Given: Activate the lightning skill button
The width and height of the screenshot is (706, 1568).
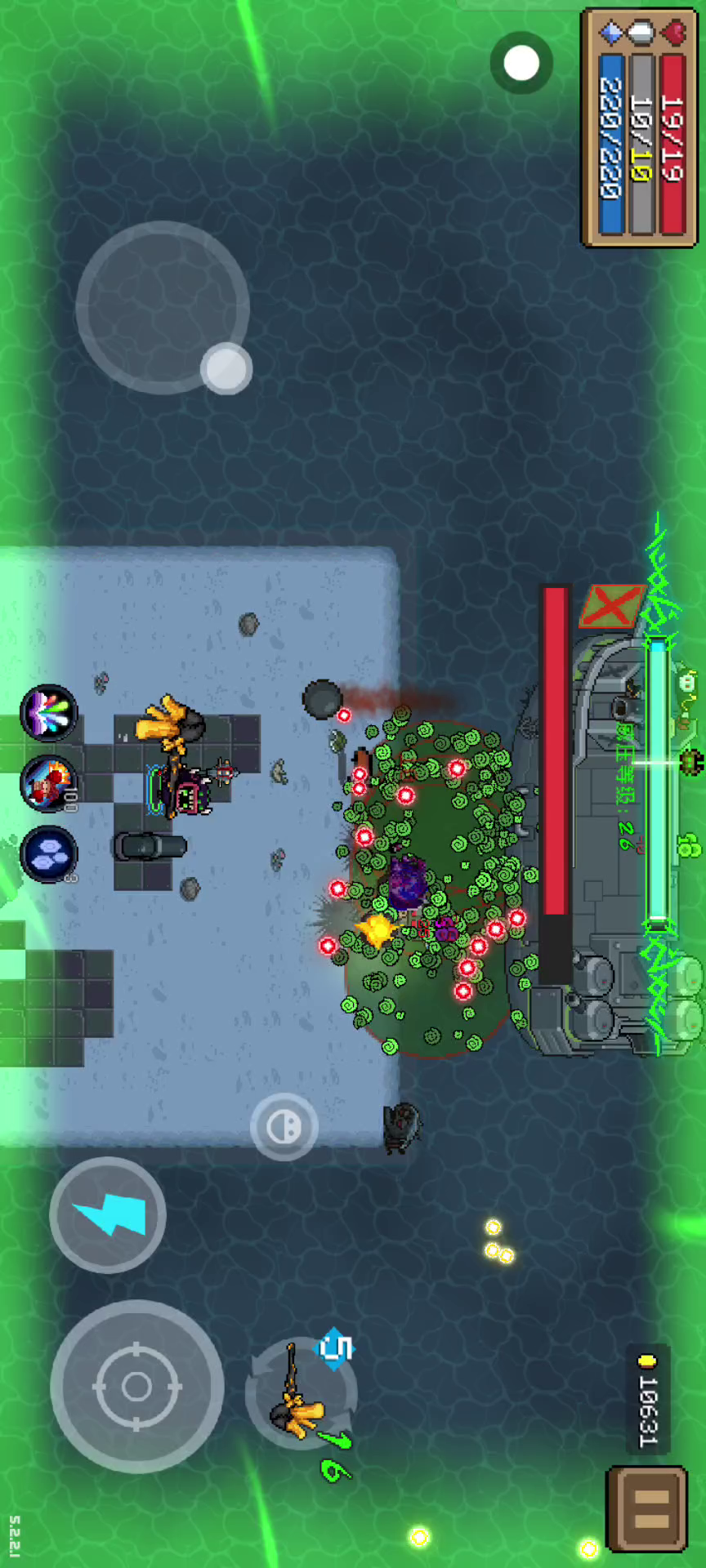Looking at the screenshot, I should (x=108, y=1214).
